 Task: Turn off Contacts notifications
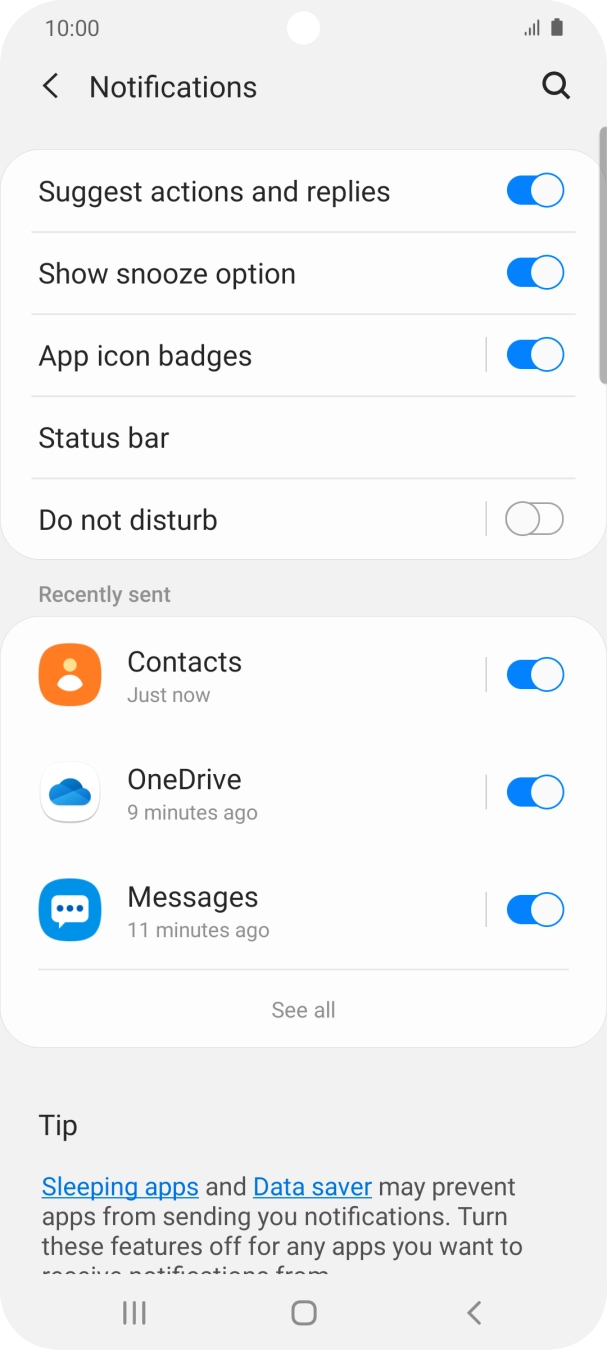534,675
